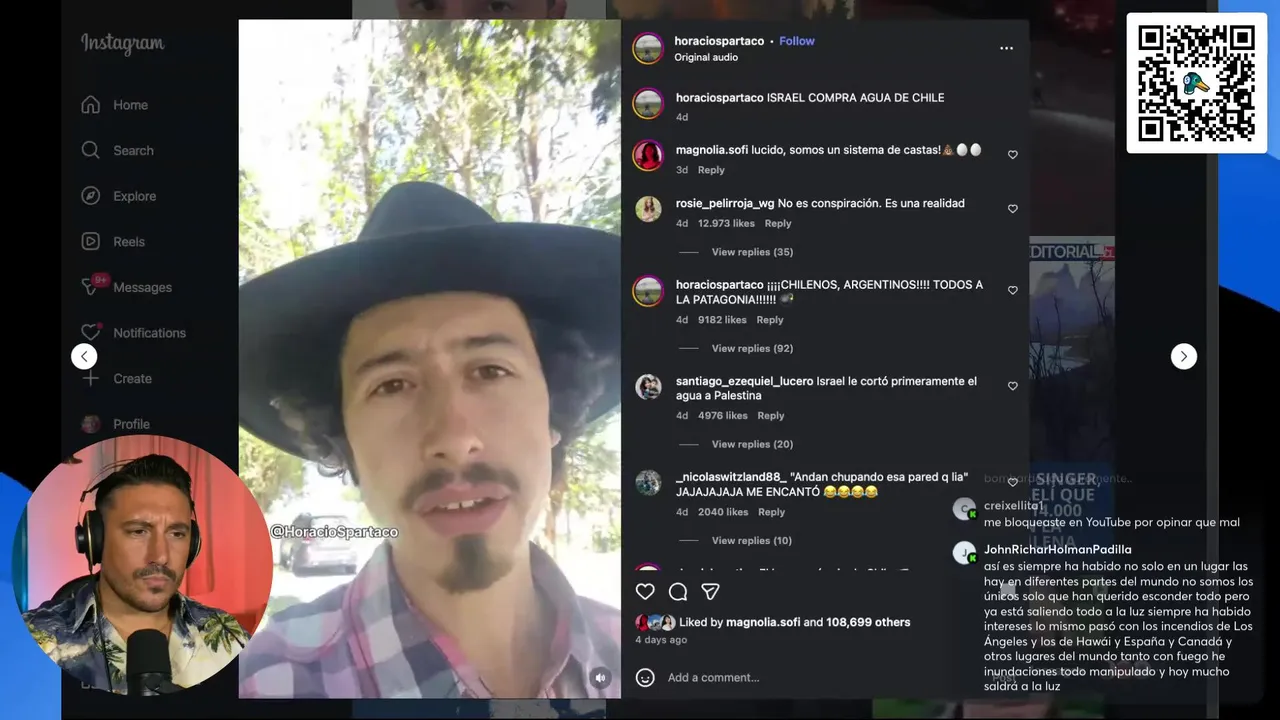Mute or unmute the video audio

(x=600, y=677)
